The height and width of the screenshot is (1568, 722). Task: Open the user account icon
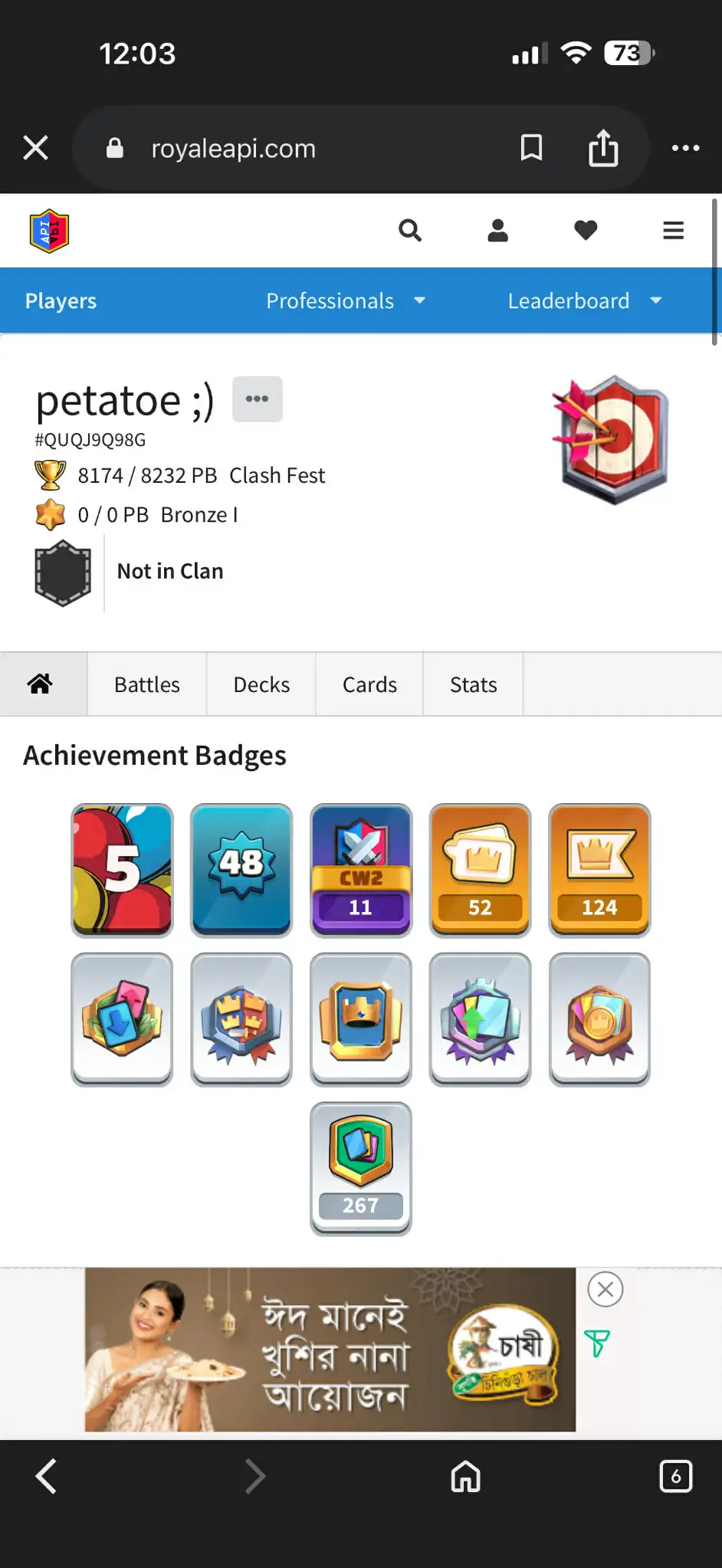(497, 231)
